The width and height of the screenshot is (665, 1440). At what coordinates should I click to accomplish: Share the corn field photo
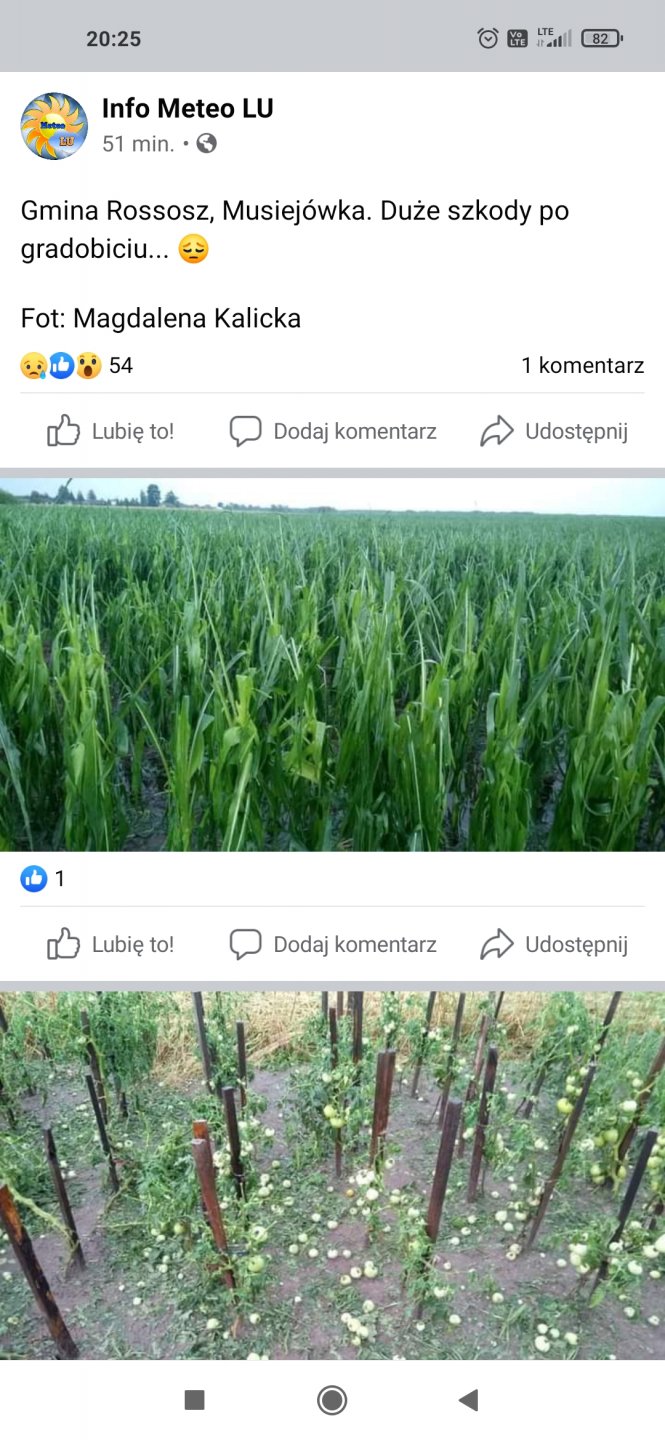(554, 944)
